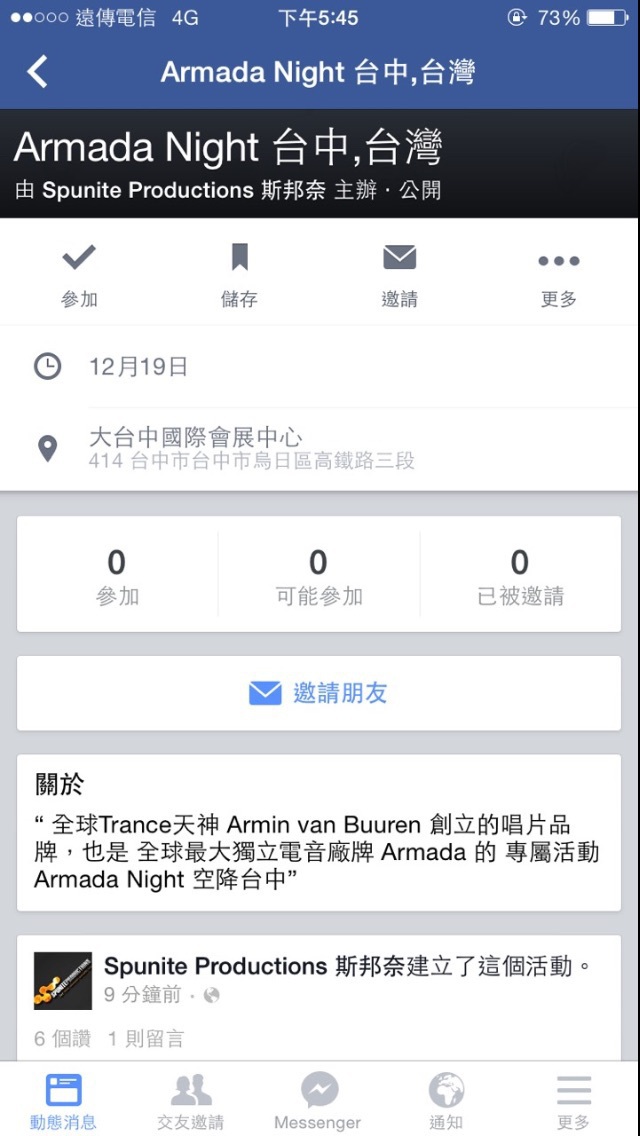View the 參加 attendee count list

point(117,576)
